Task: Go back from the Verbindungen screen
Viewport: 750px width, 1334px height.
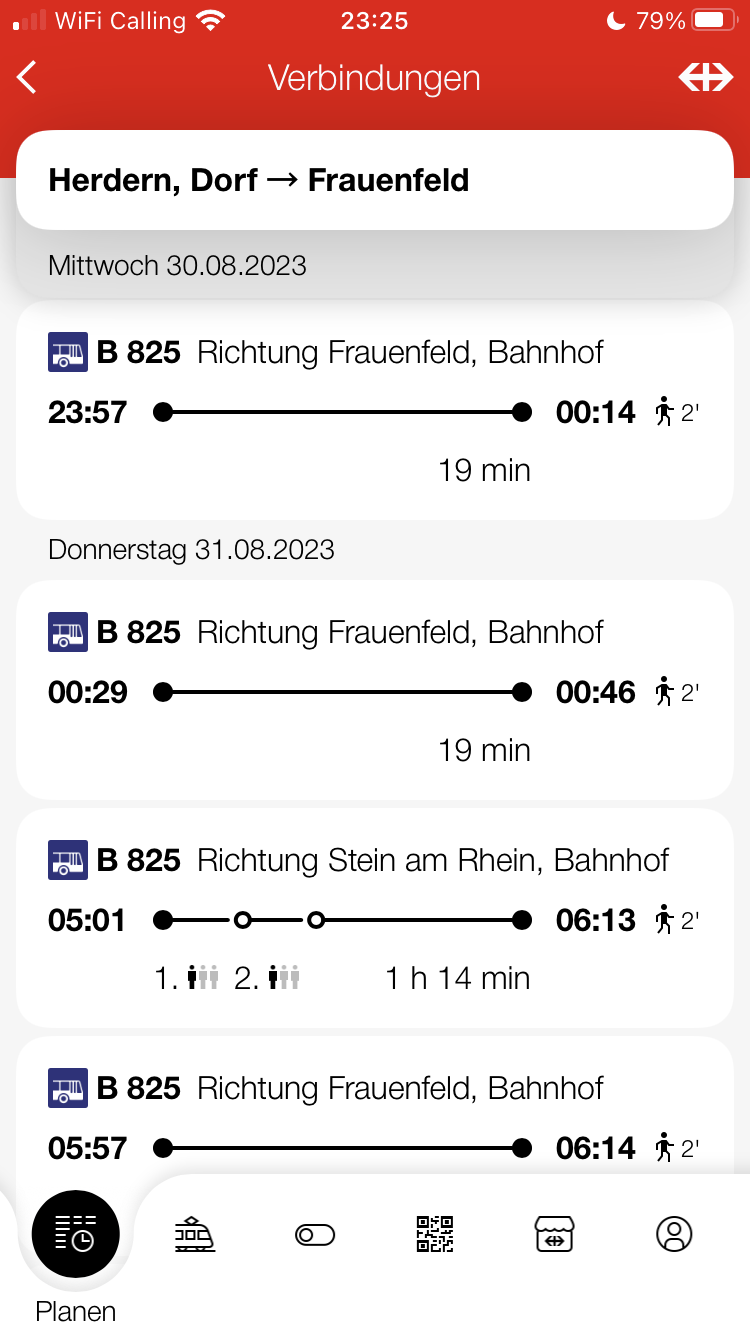Action: (28, 78)
